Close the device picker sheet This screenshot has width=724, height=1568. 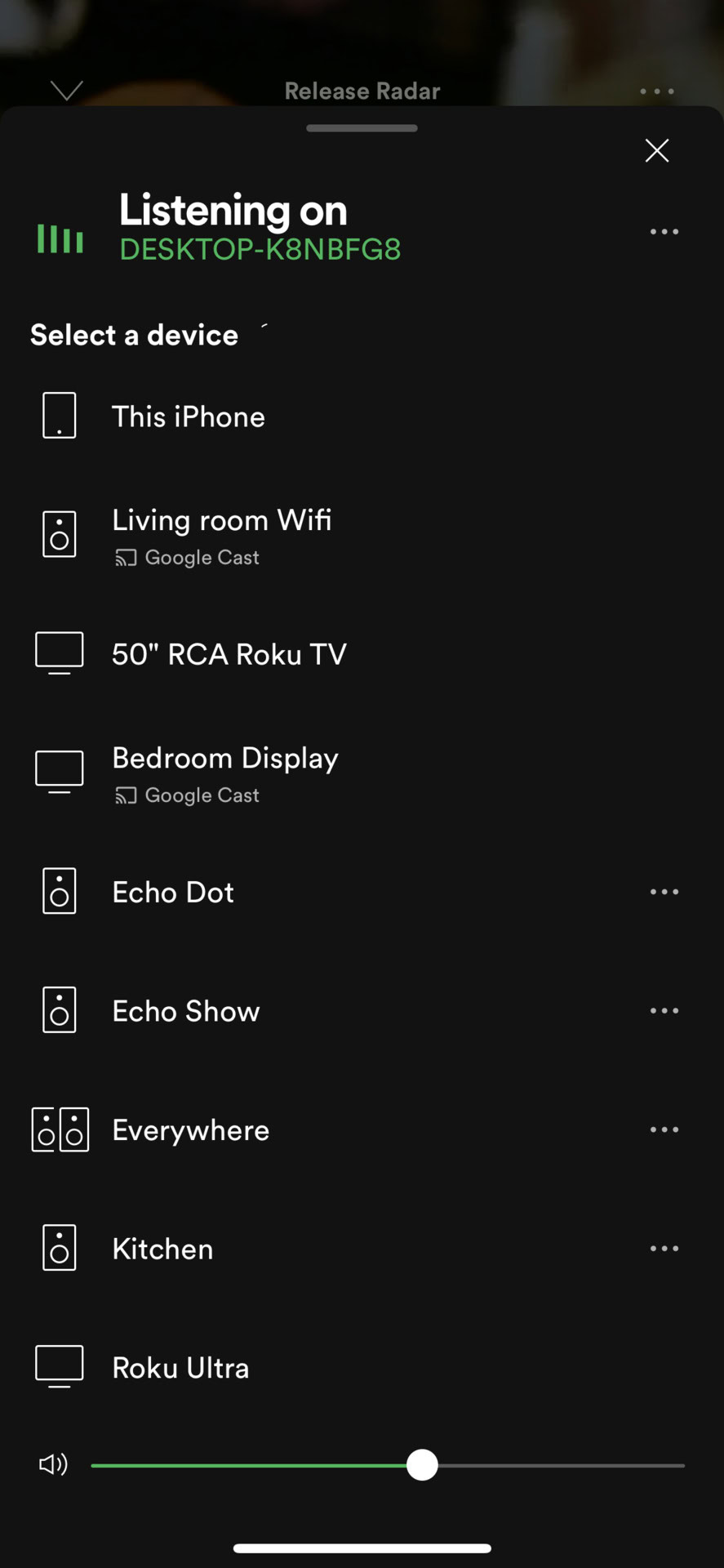[x=656, y=151]
